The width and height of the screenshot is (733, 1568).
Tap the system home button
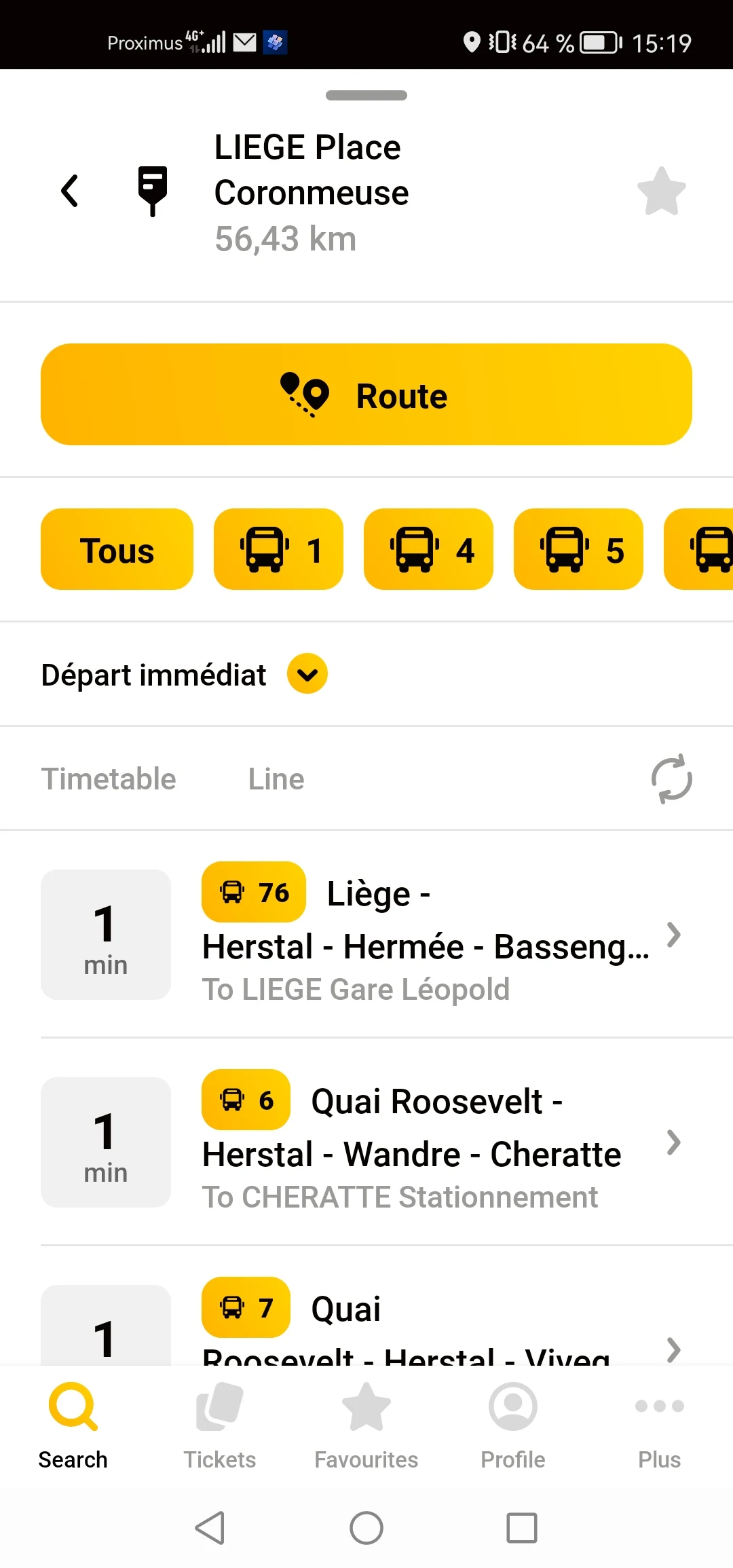pos(366,1528)
